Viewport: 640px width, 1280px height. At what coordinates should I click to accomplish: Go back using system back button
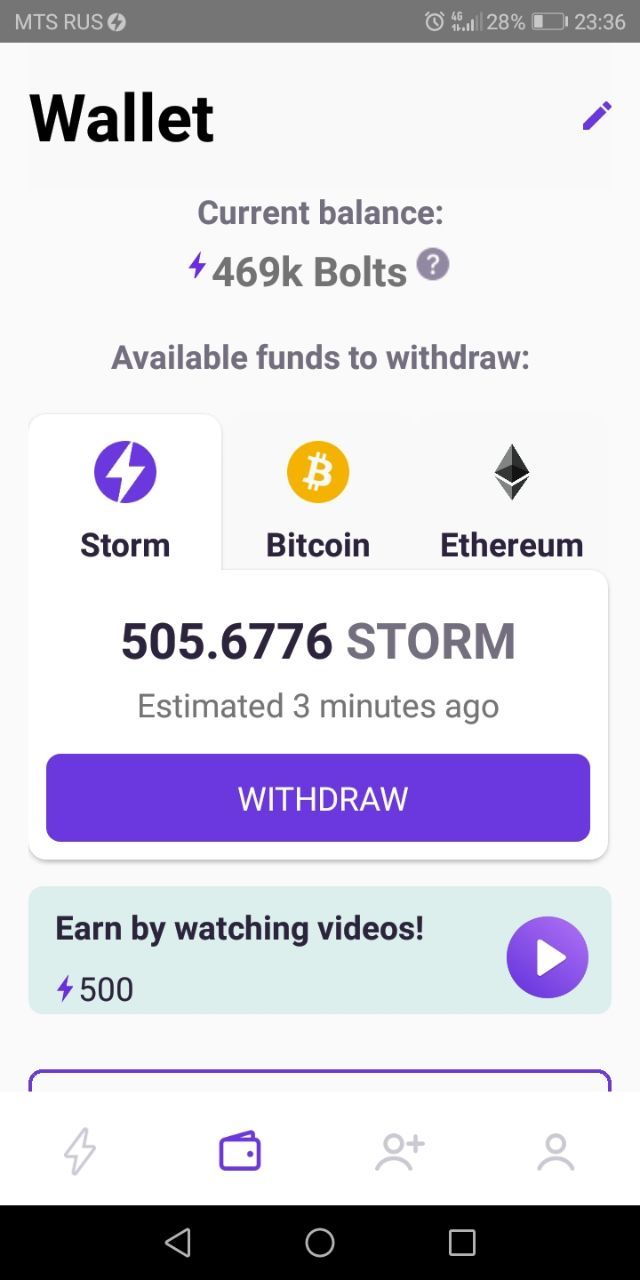tap(178, 1242)
